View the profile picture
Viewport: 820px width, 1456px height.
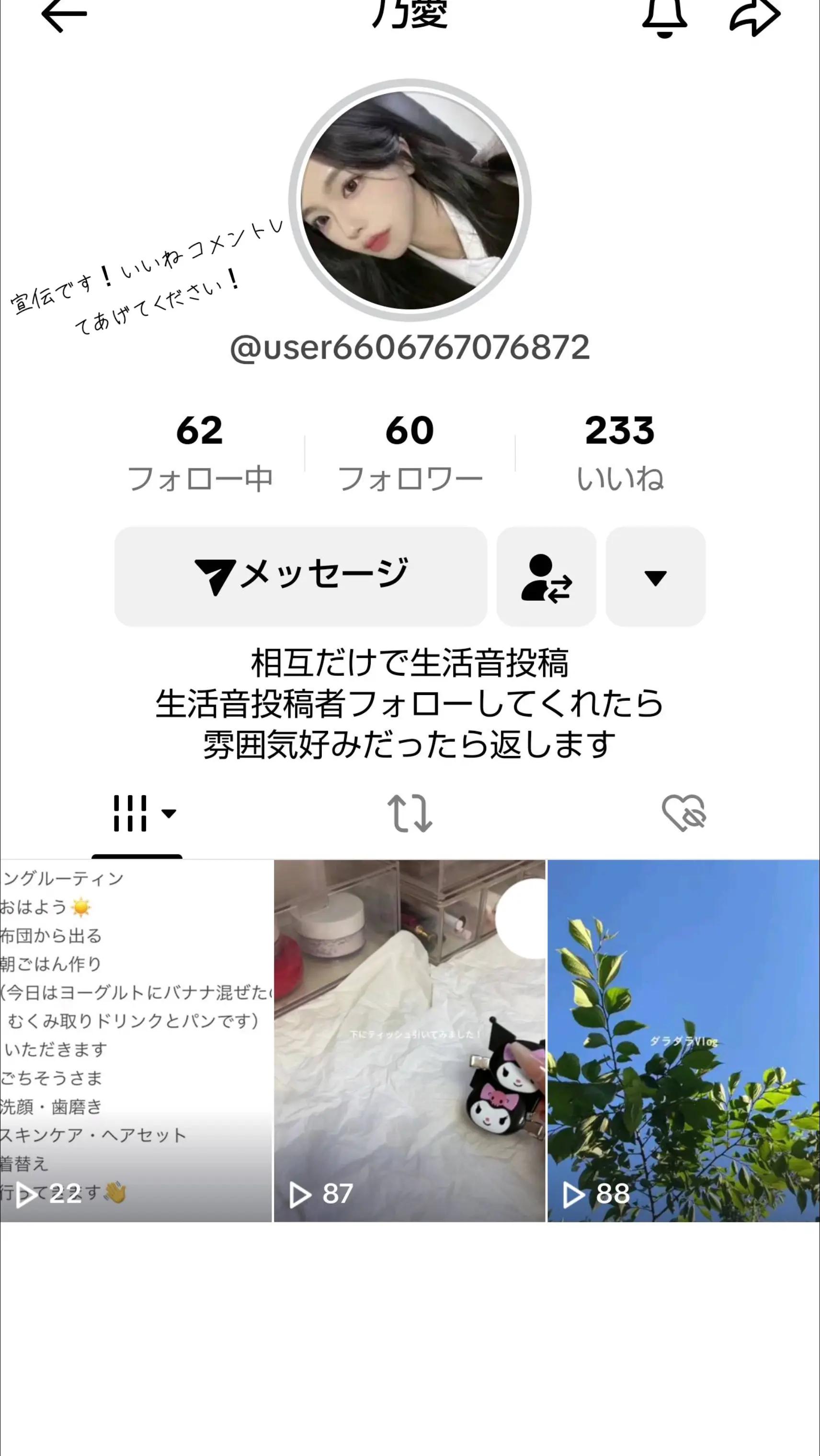point(410,200)
